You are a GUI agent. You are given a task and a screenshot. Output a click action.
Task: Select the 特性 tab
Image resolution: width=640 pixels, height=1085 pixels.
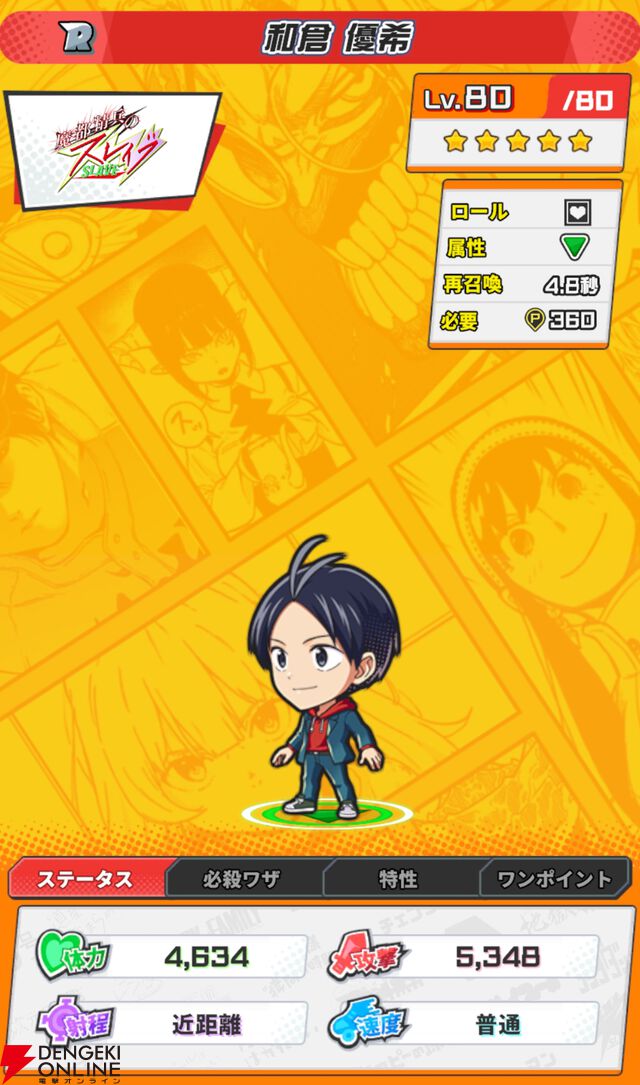[398, 879]
